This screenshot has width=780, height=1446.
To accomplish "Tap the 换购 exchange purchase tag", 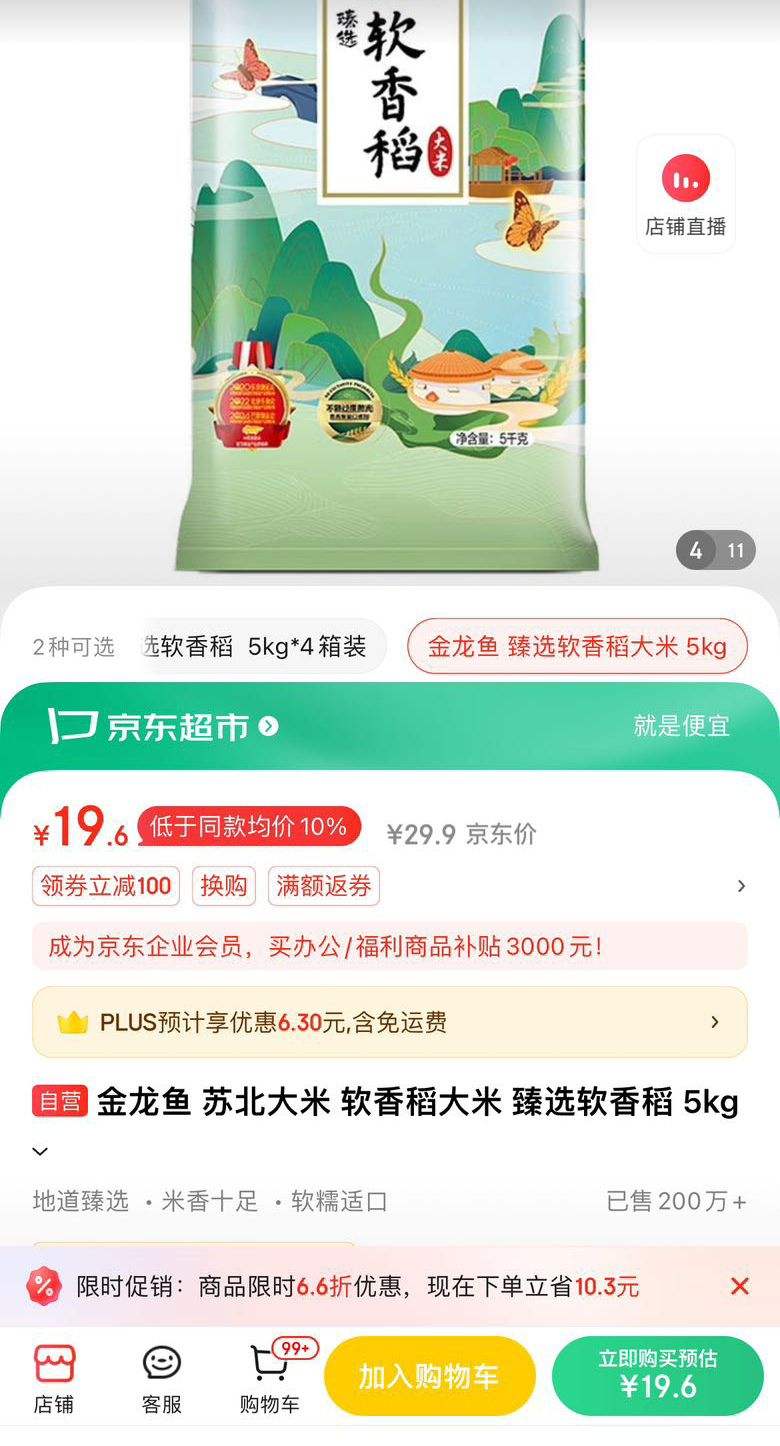I will point(222,886).
